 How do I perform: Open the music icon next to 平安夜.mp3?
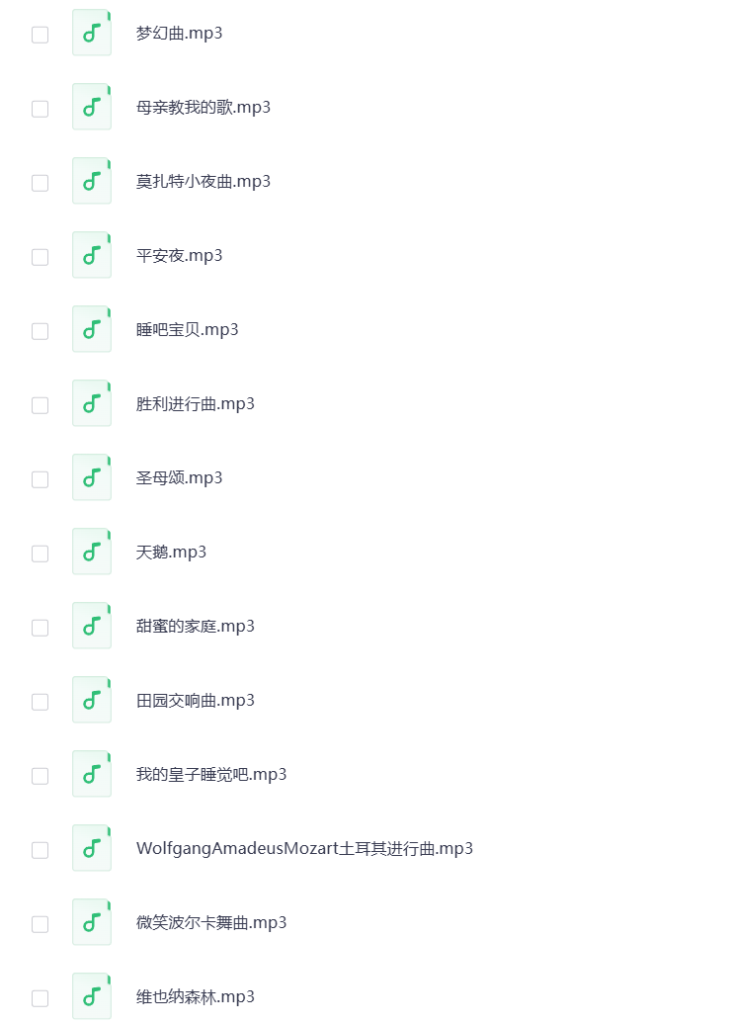point(91,255)
